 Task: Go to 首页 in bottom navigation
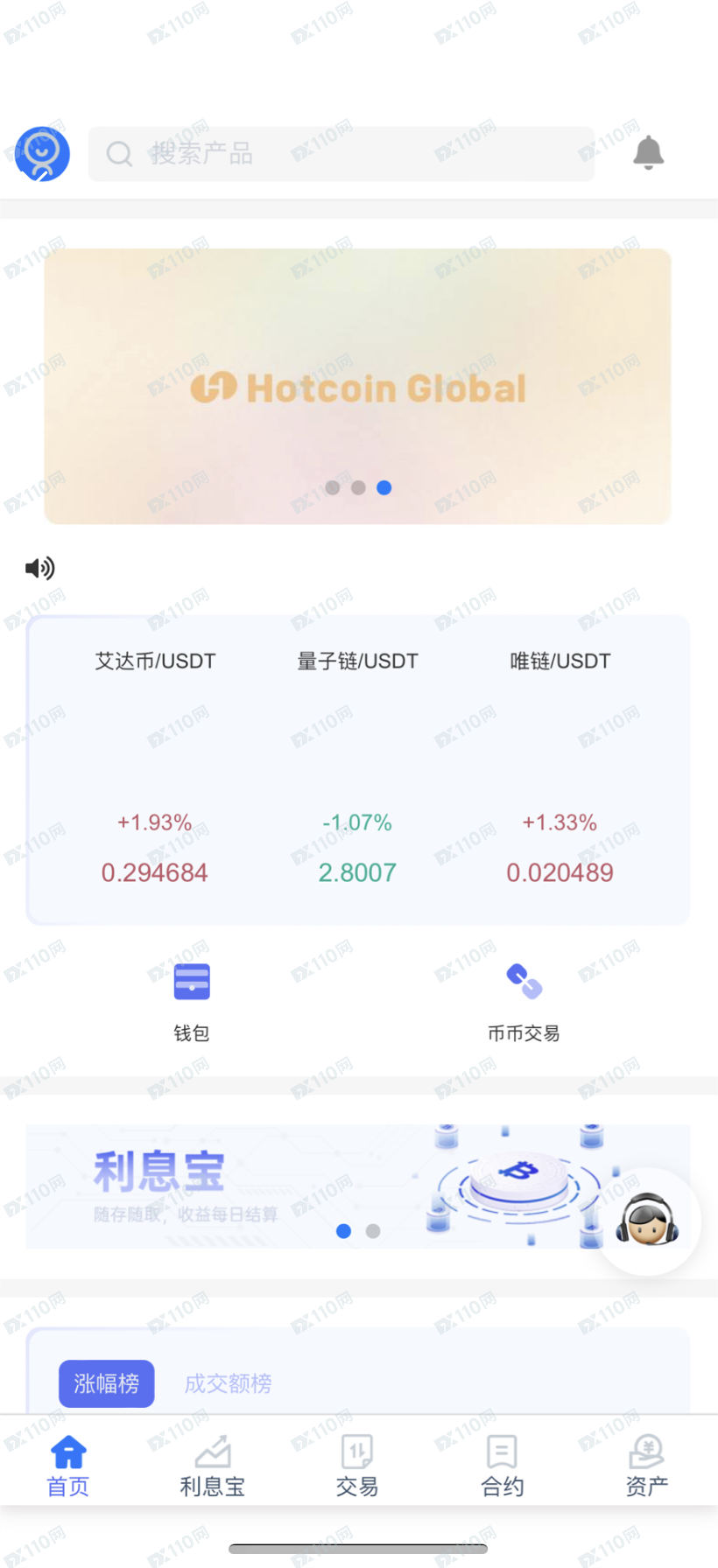68,1466
